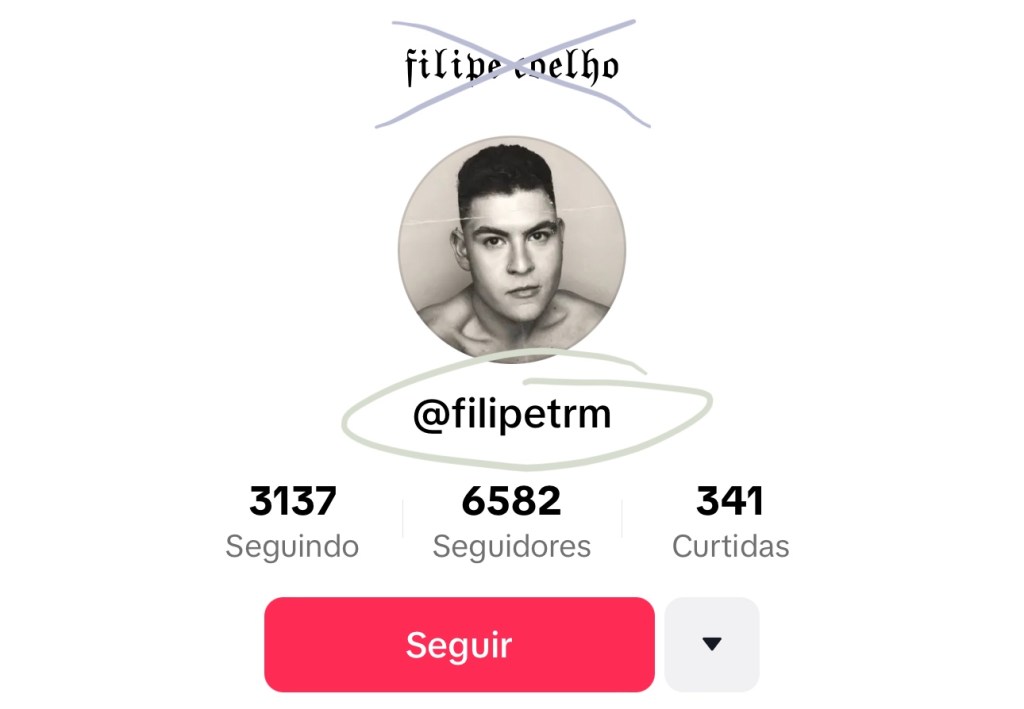Viewport: 1024px width, 709px height.
Task: Follow the @filipetrm account
Action: 459,645
